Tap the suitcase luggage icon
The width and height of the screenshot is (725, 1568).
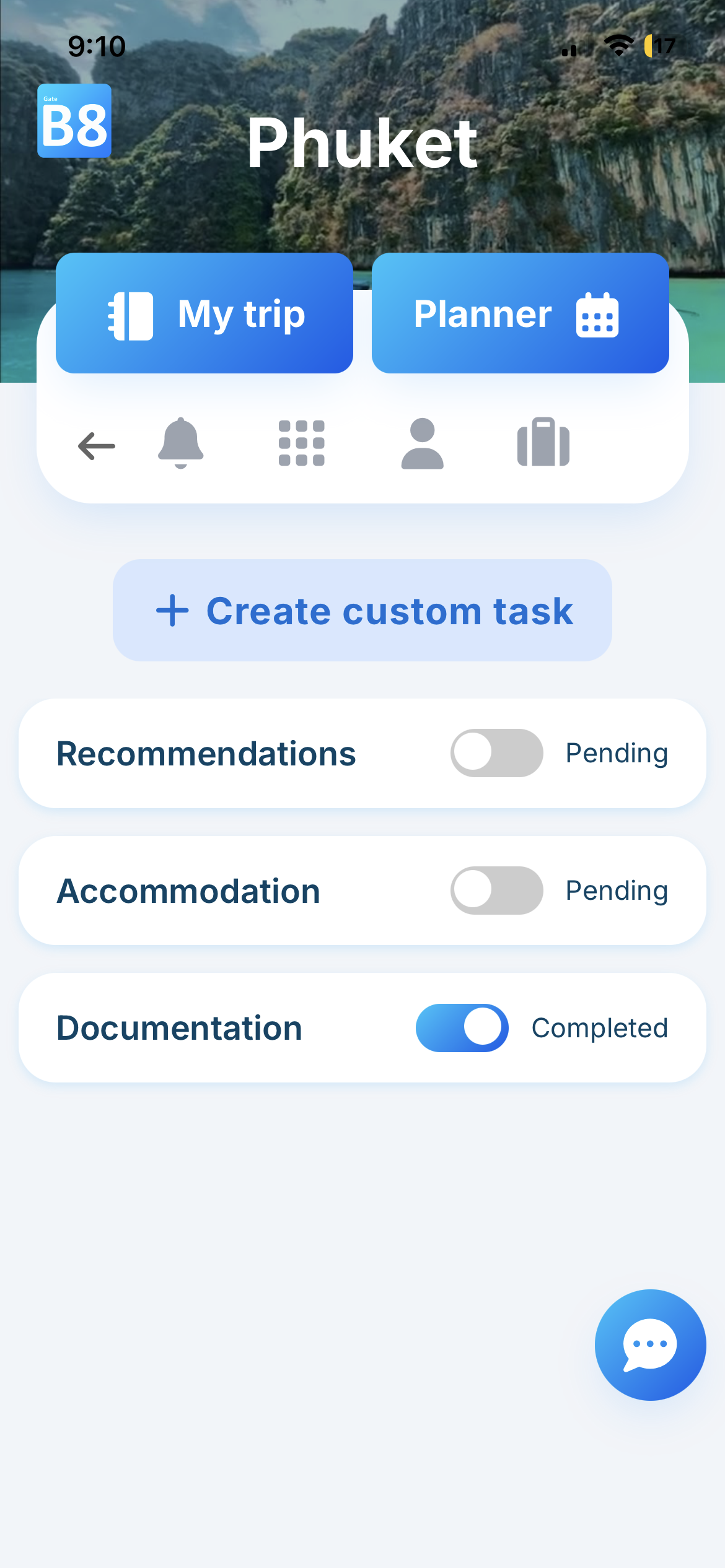543,443
